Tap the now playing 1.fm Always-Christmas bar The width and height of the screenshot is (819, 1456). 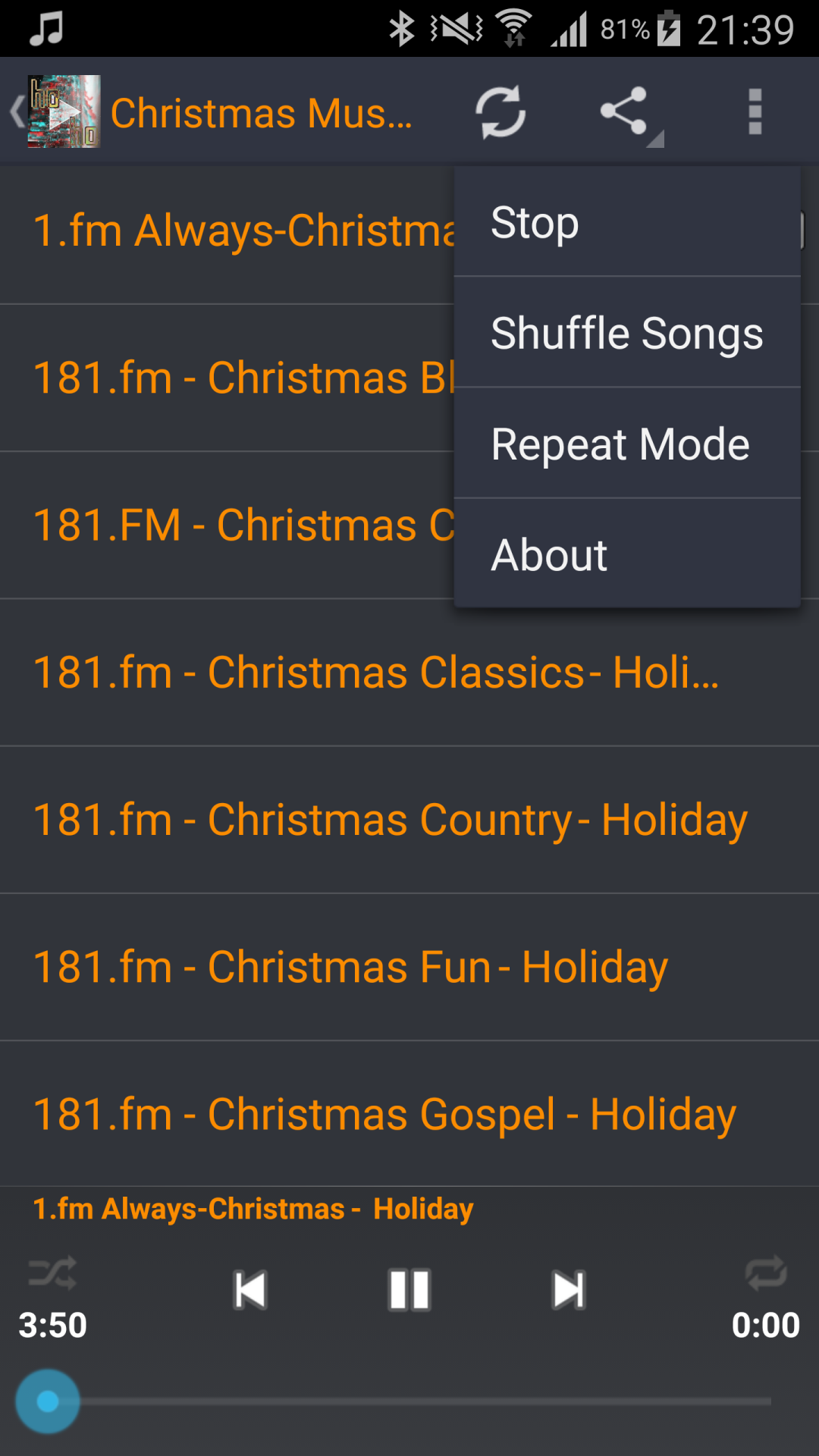point(250,1209)
